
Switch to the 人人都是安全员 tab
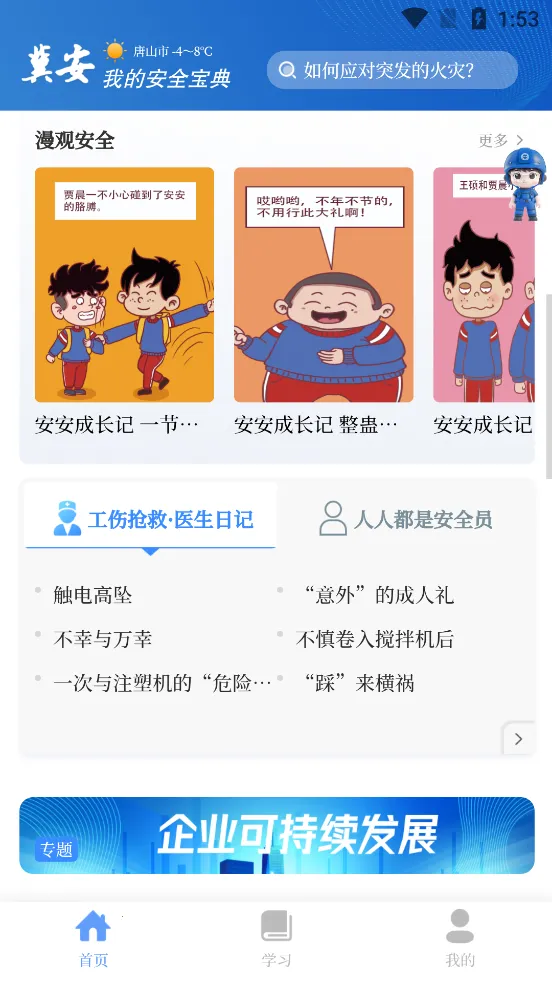point(405,519)
